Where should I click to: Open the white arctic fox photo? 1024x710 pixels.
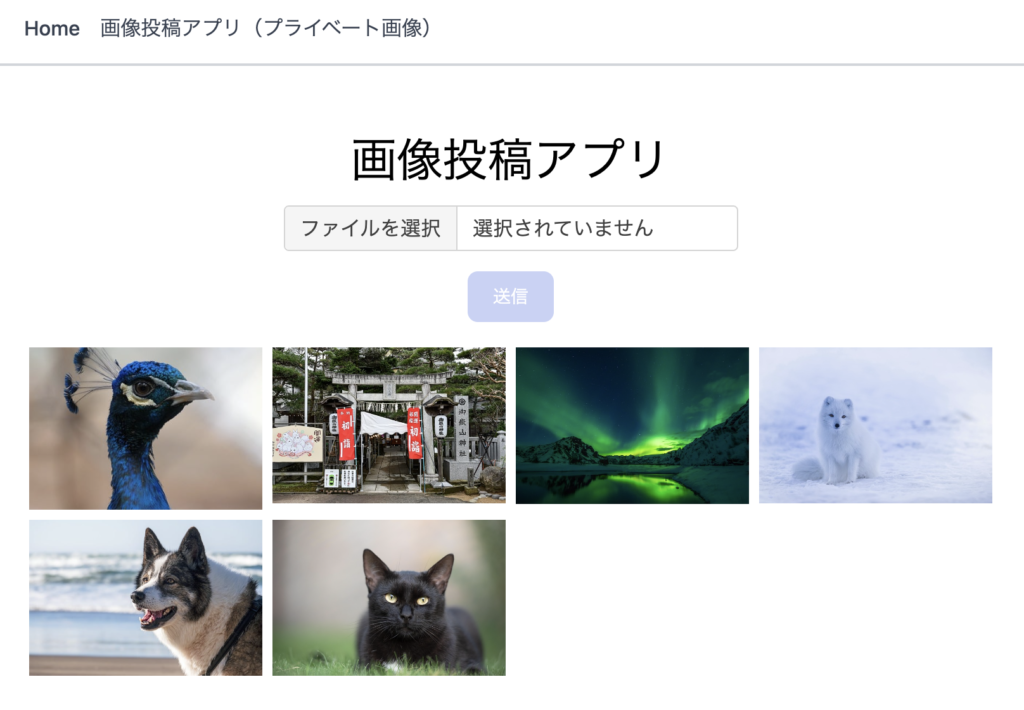(875, 425)
